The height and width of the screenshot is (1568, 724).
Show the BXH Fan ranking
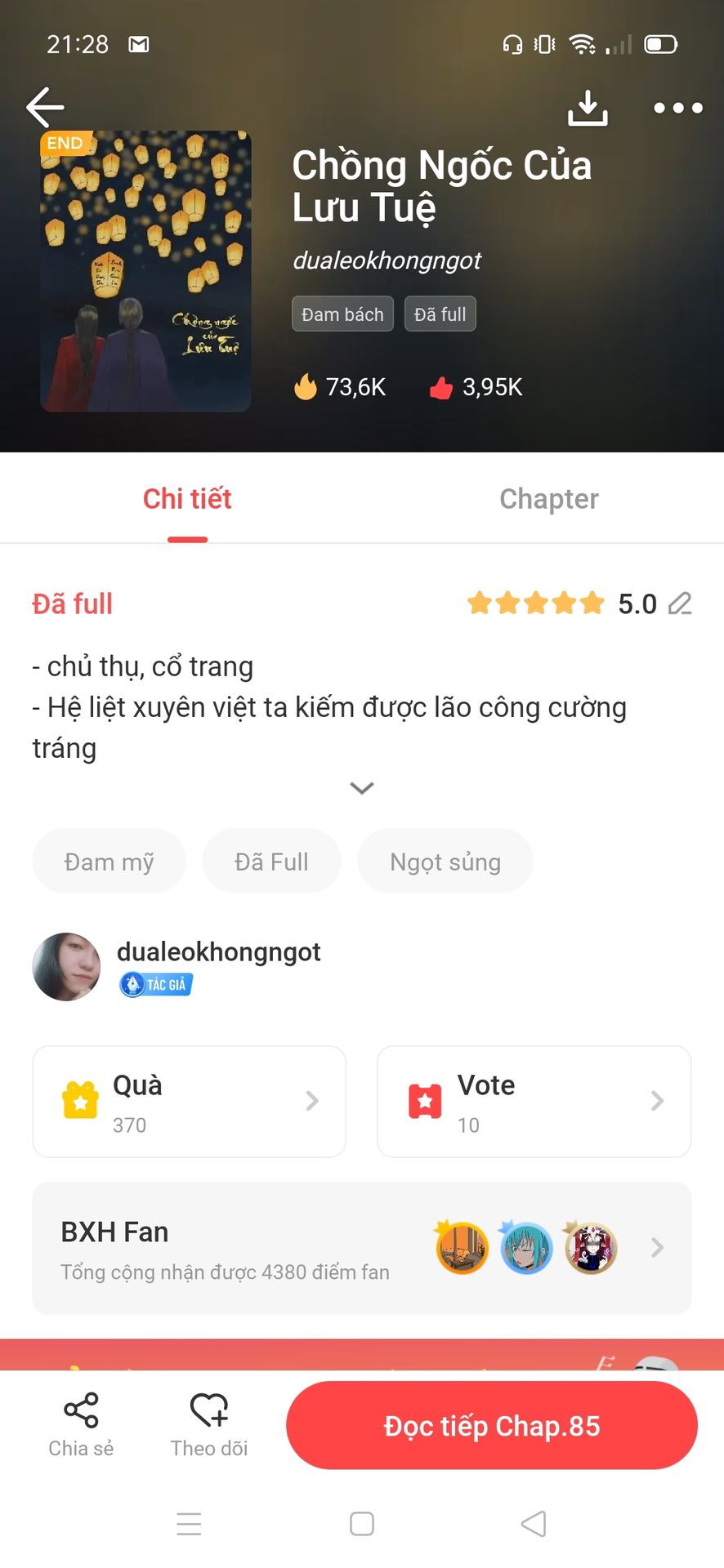pyautogui.click(x=362, y=1248)
